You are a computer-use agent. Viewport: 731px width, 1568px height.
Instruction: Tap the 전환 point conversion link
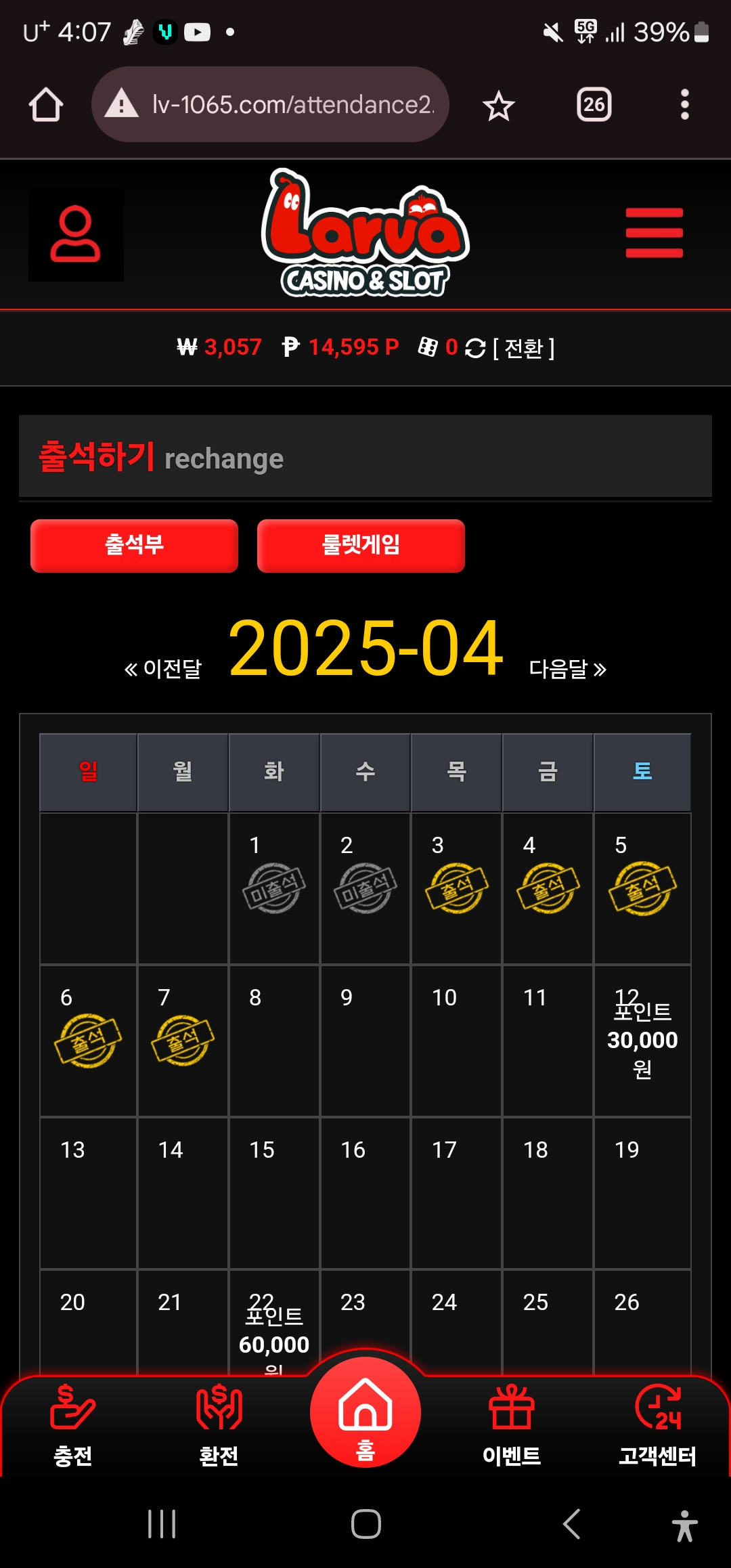(523, 348)
